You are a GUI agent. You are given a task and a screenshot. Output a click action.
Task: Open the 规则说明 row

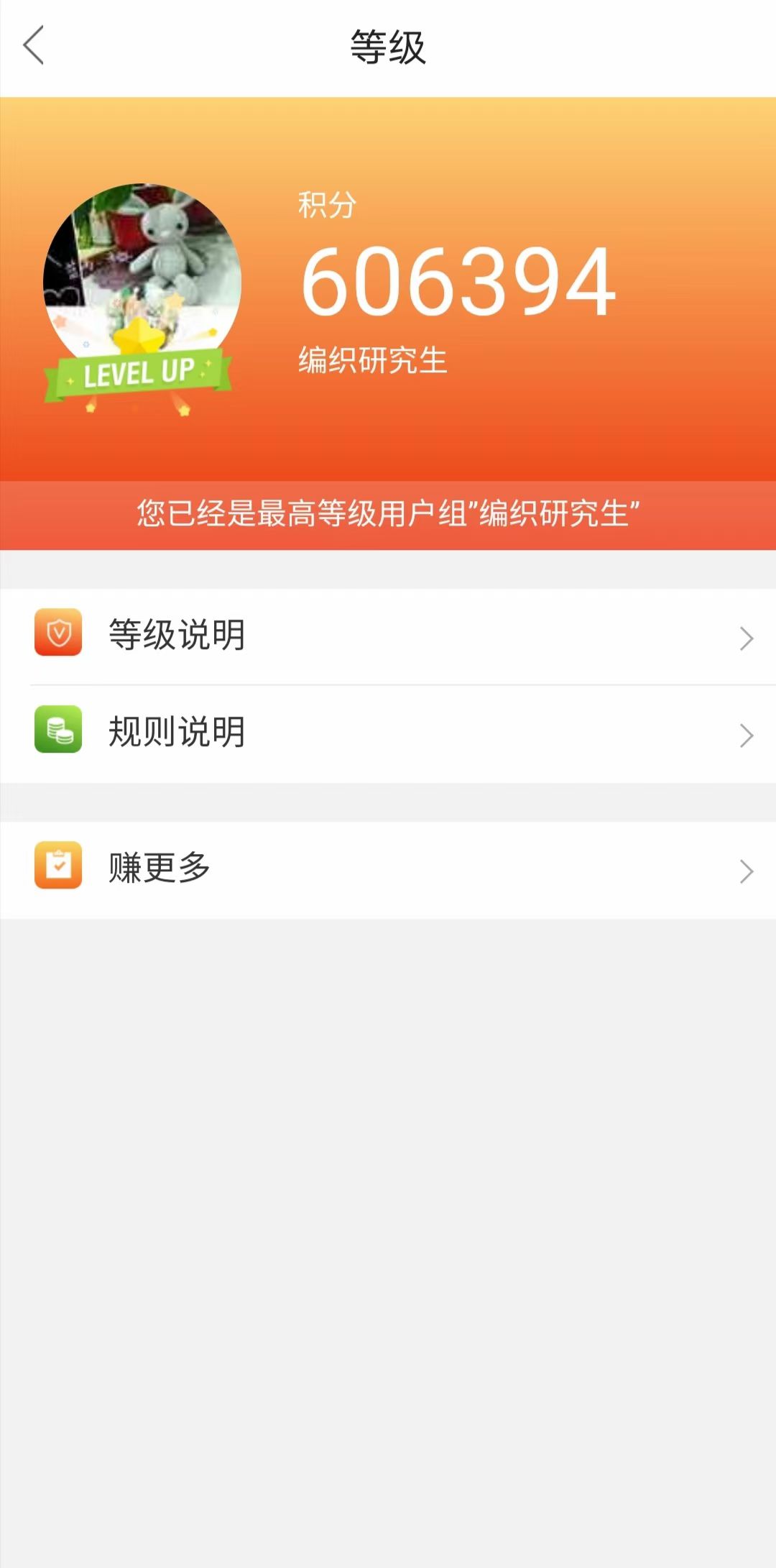(388, 734)
